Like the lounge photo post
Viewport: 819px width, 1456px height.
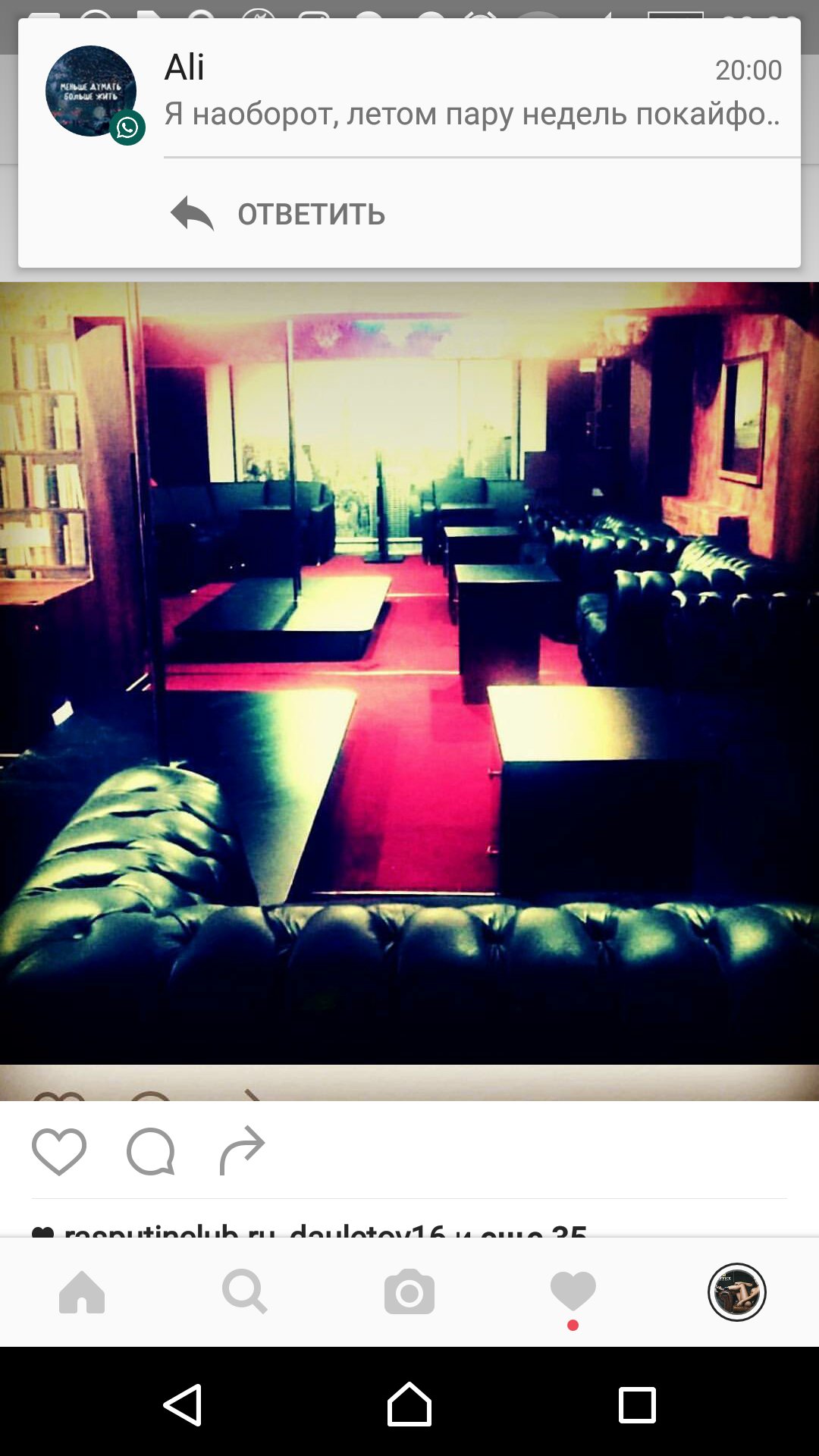pyautogui.click(x=59, y=1151)
